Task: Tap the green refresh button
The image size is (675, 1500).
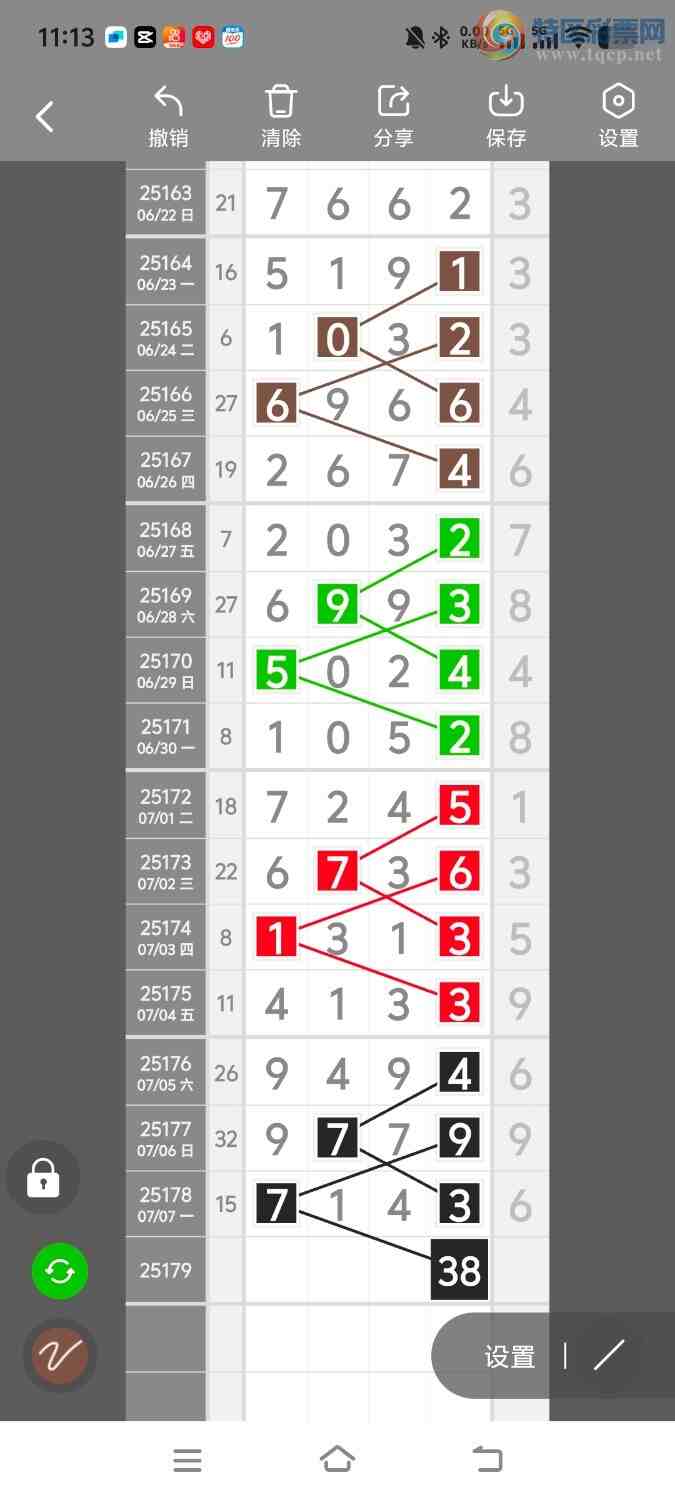Action: (60, 1271)
